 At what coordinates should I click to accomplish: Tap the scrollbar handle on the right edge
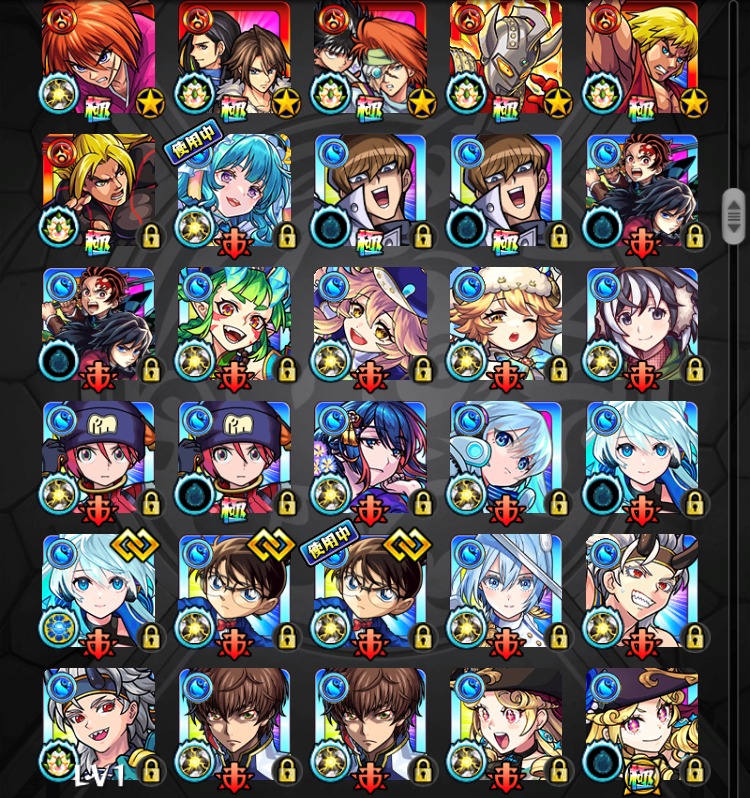point(733,216)
